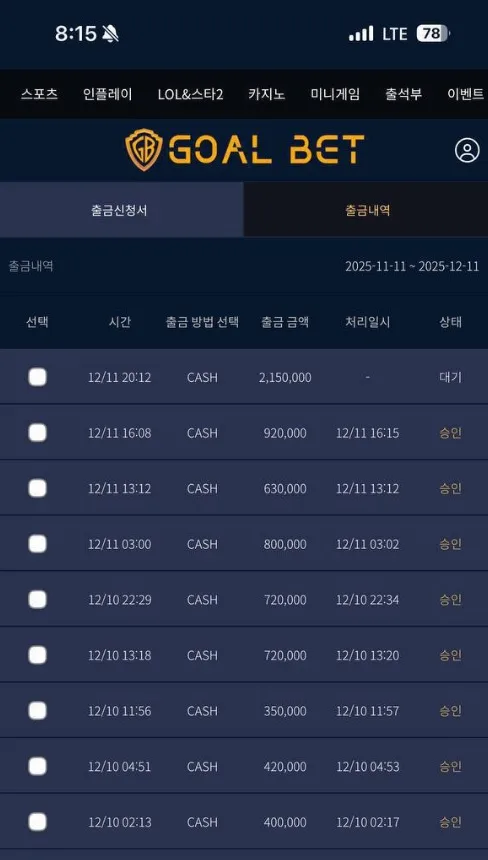Select the 920,000 withdrawal checkbox

37,433
